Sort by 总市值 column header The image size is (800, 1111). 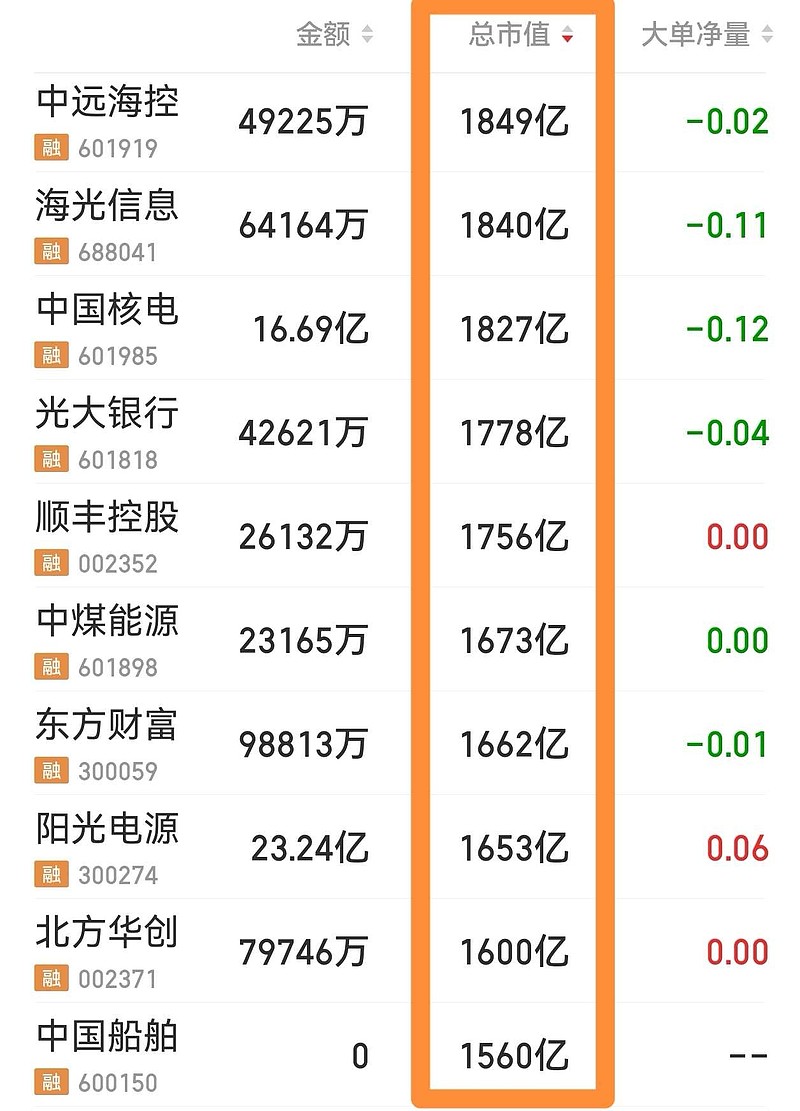point(521,34)
